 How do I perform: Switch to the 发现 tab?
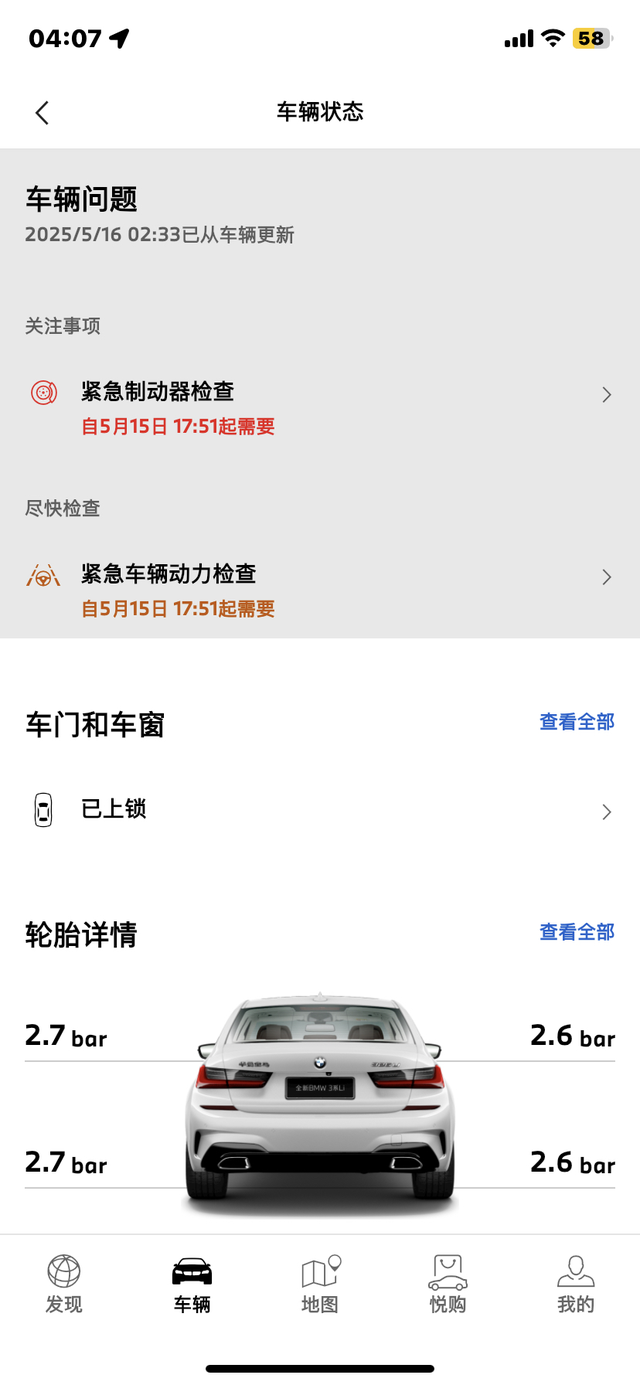pyautogui.click(x=64, y=1284)
